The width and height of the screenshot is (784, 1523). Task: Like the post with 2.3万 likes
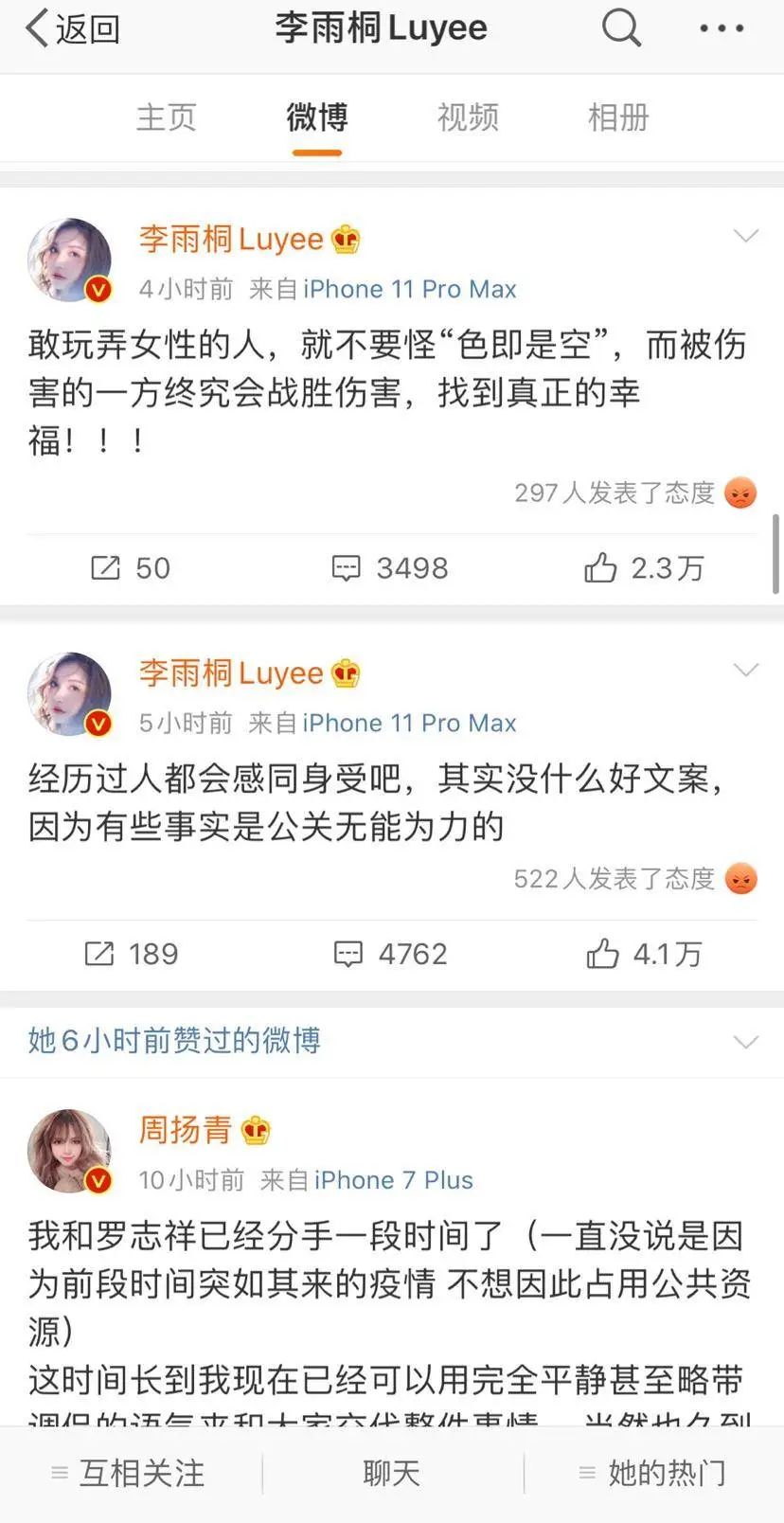[x=644, y=568]
